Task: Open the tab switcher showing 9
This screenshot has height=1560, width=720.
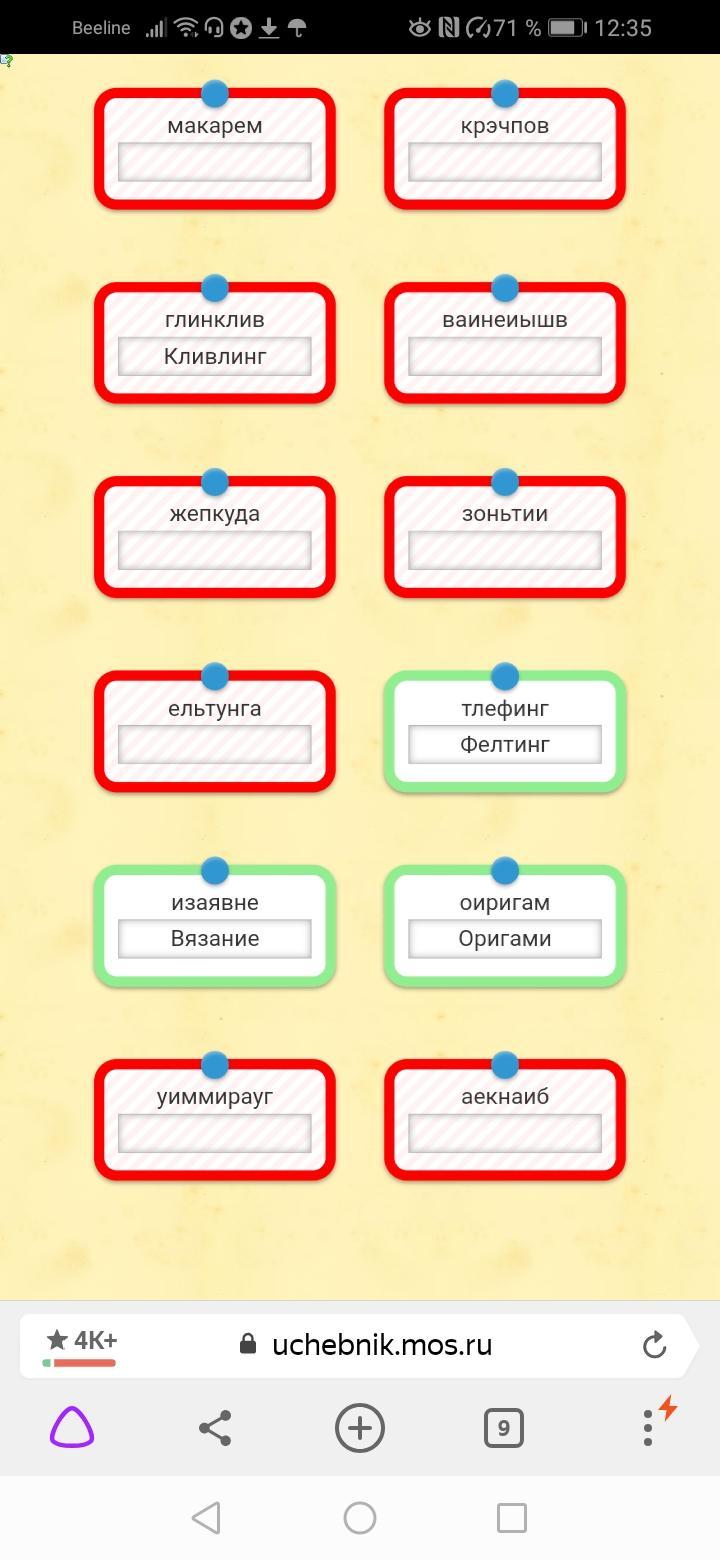Action: pos(504,1428)
